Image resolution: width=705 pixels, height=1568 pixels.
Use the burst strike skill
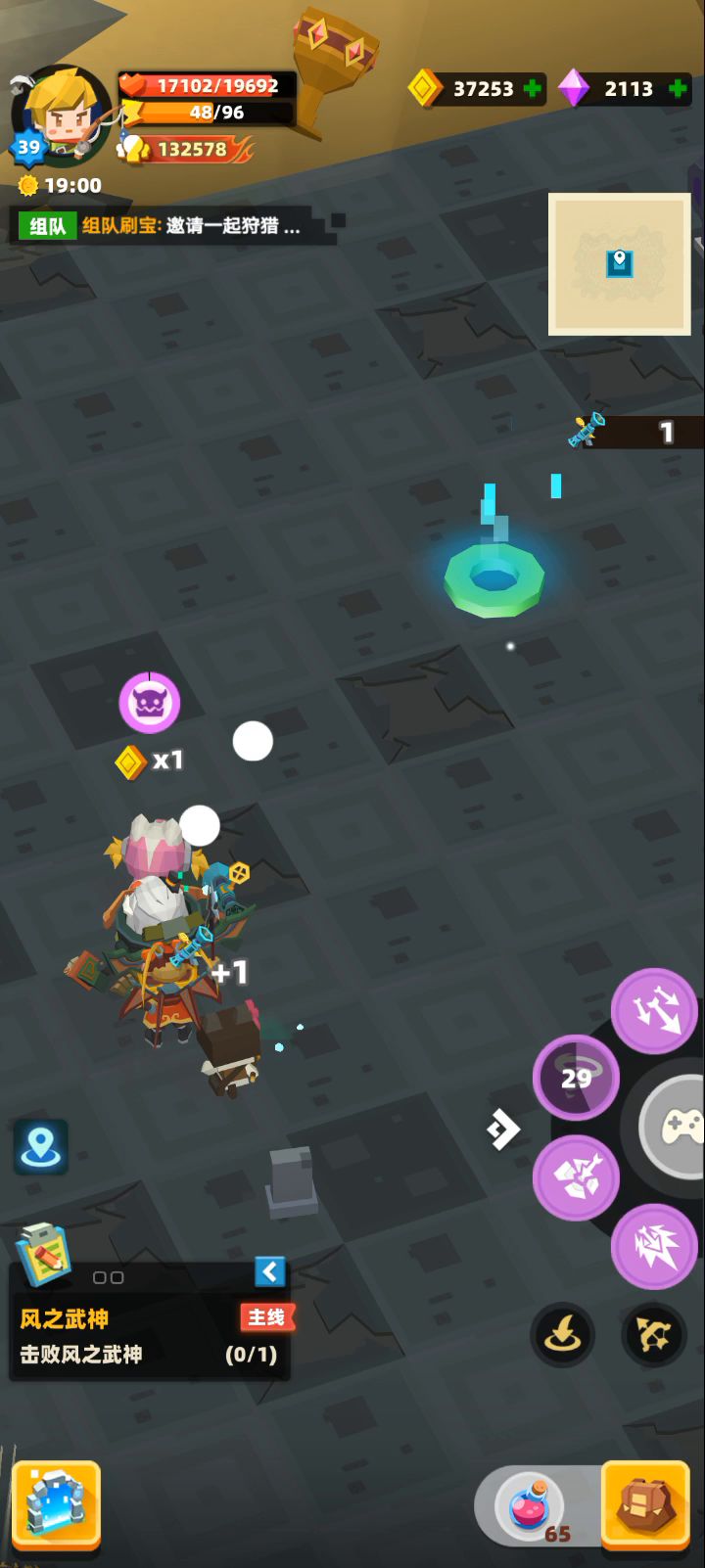pos(654,1245)
